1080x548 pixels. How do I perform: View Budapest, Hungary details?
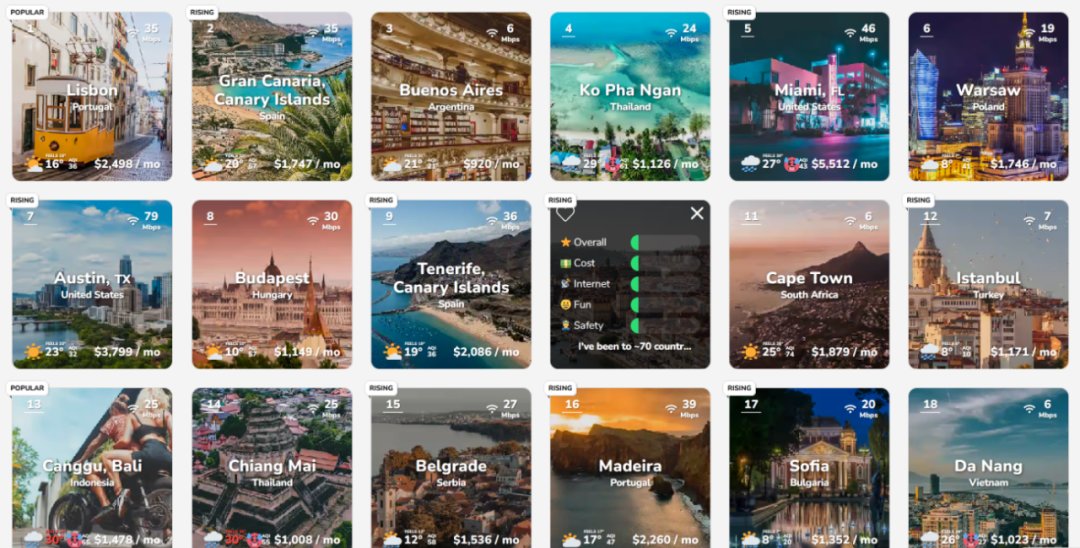click(x=272, y=285)
